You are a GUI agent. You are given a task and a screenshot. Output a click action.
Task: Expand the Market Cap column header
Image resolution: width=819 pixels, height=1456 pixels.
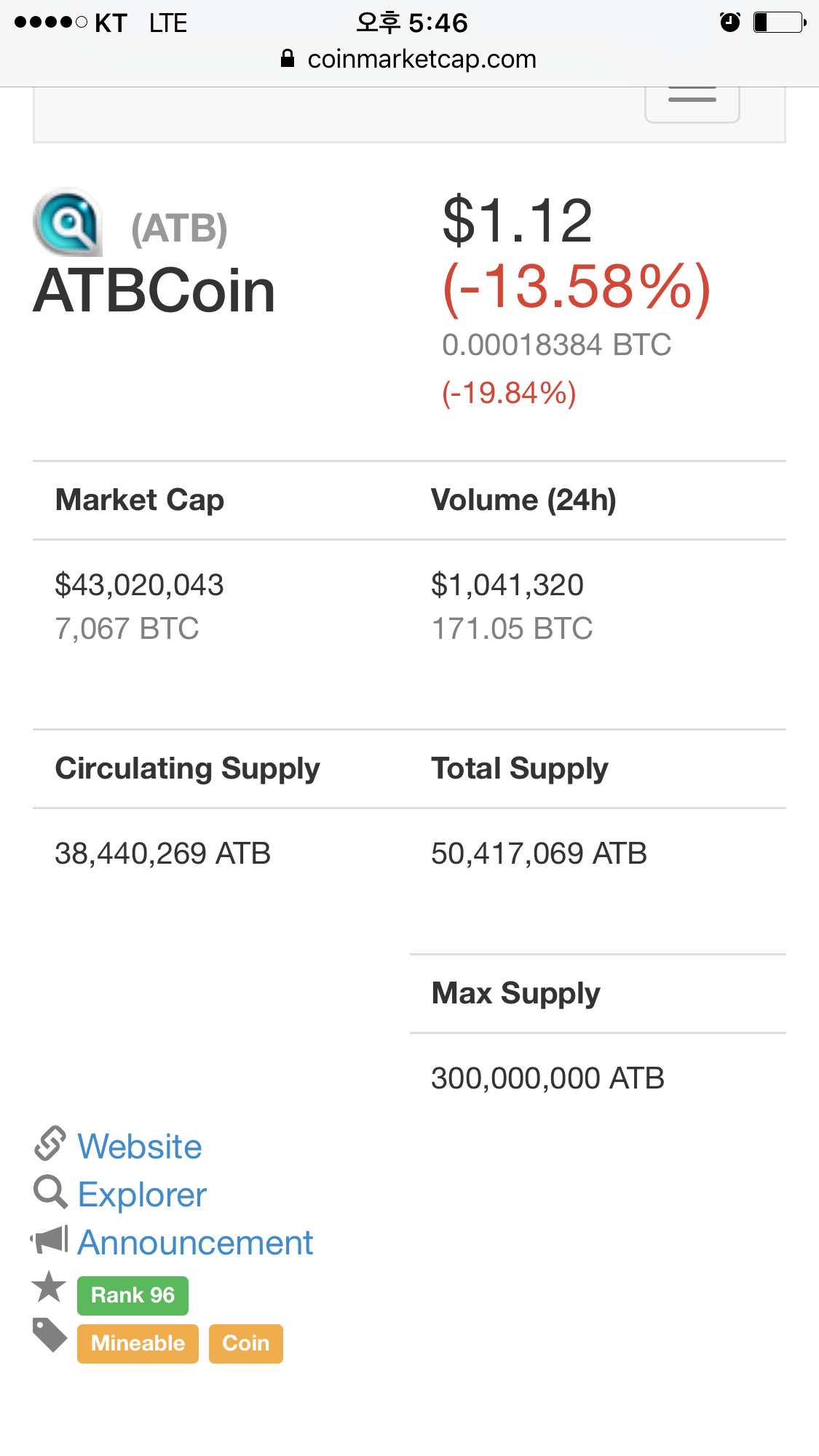point(140,499)
